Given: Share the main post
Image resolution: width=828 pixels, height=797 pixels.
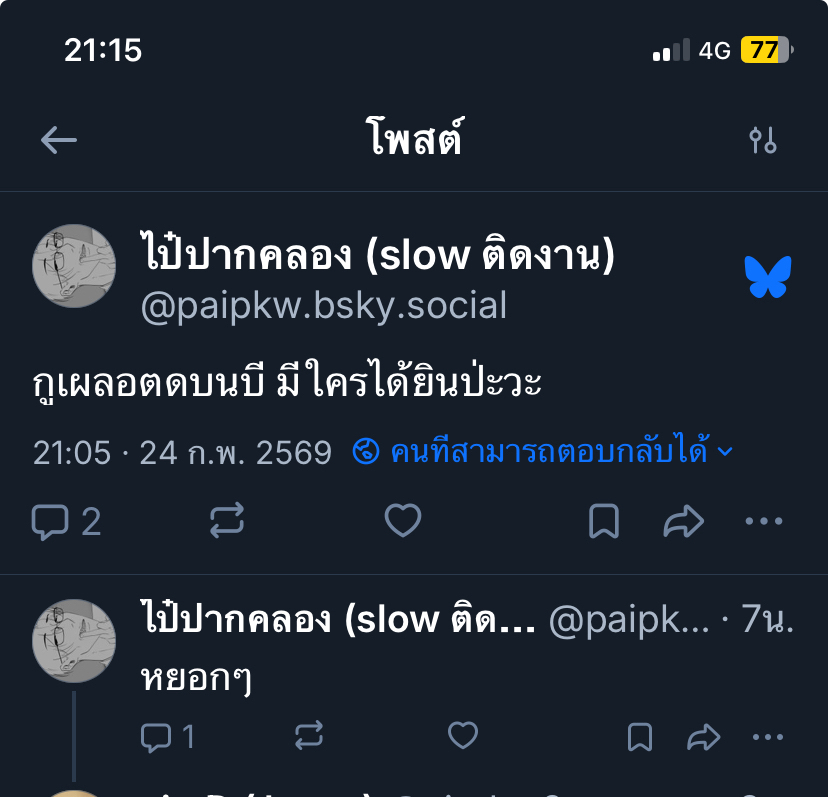Looking at the screenshot, I should (685, 521).
